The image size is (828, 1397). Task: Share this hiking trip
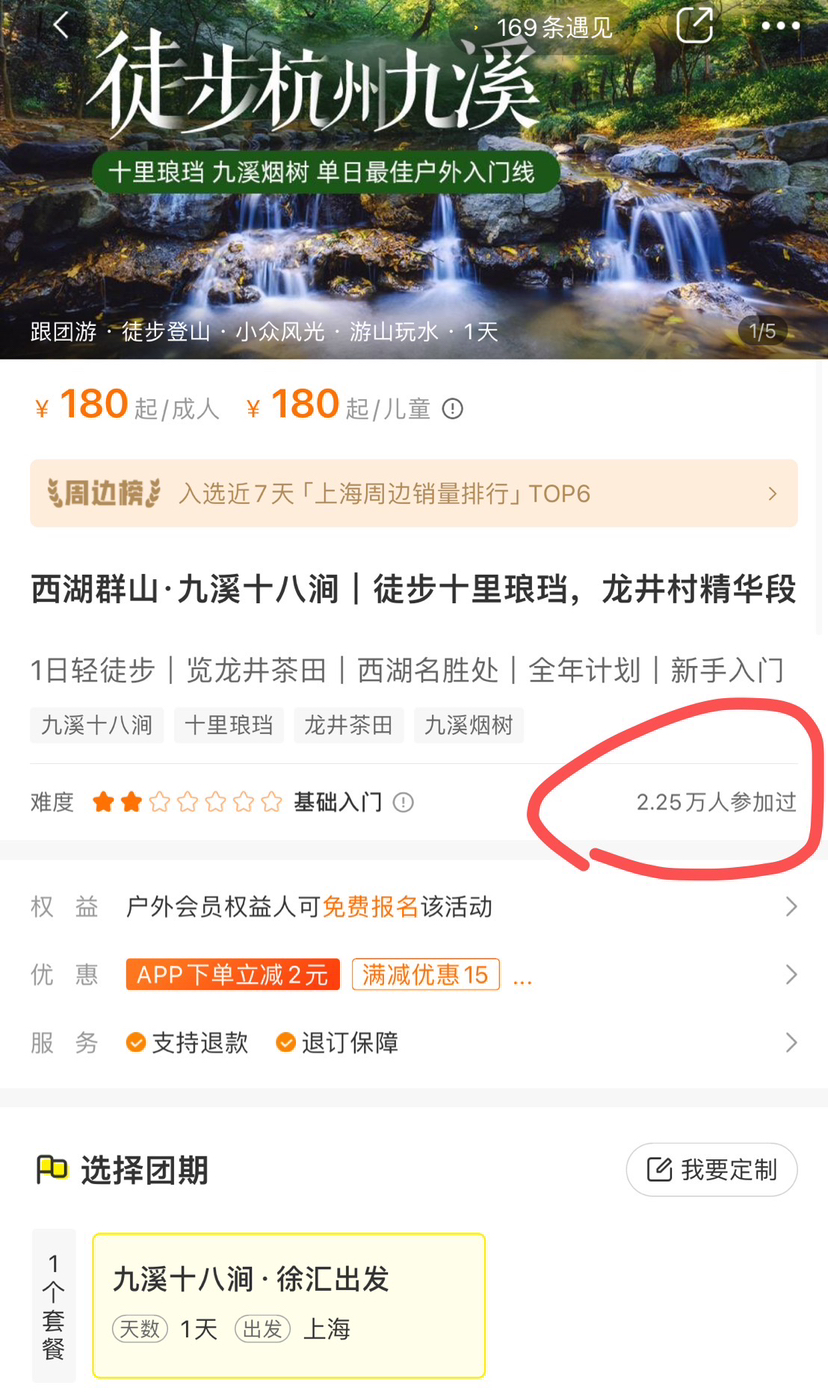tap(694, 26)
